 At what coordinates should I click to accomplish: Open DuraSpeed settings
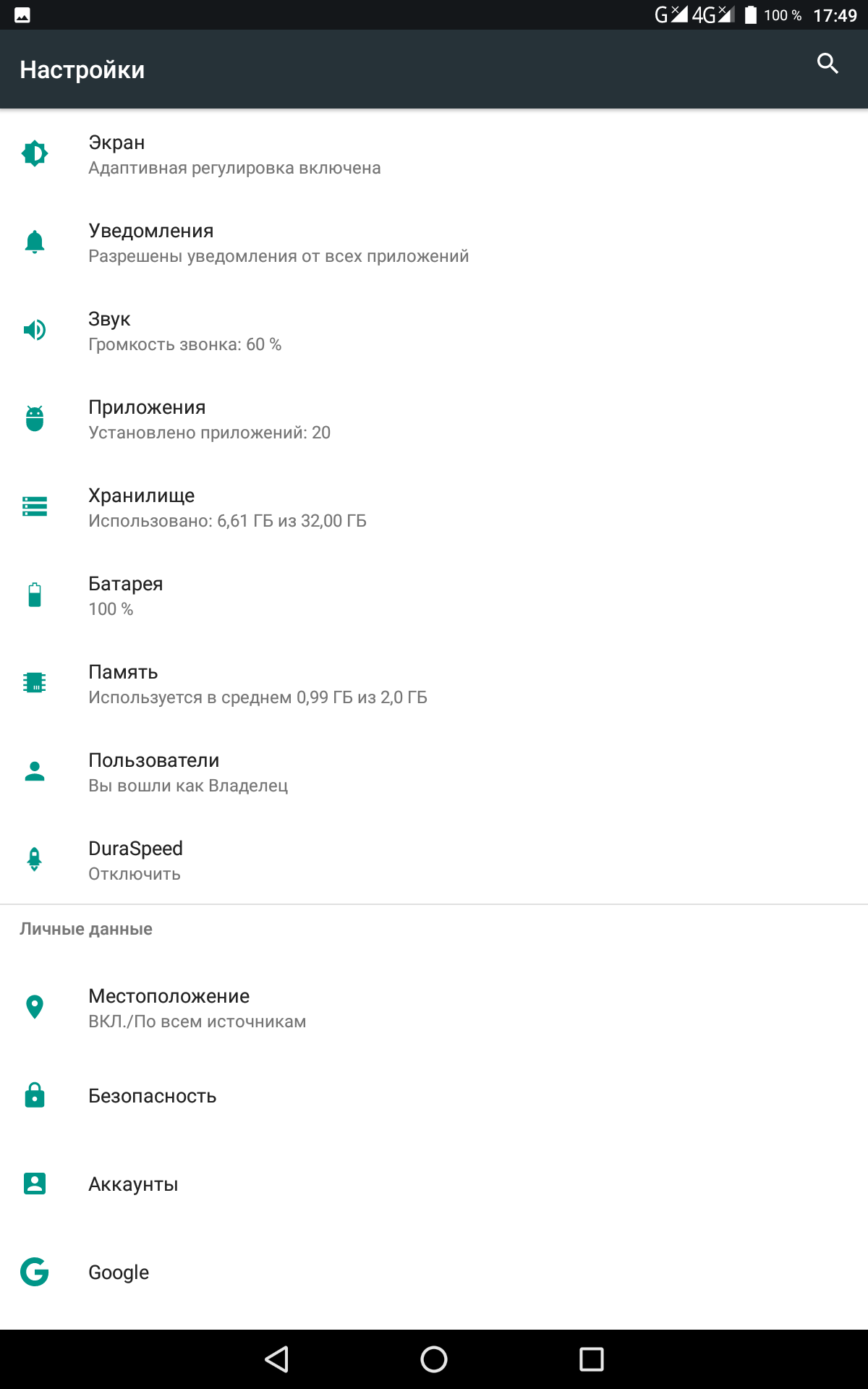[434, 860]
